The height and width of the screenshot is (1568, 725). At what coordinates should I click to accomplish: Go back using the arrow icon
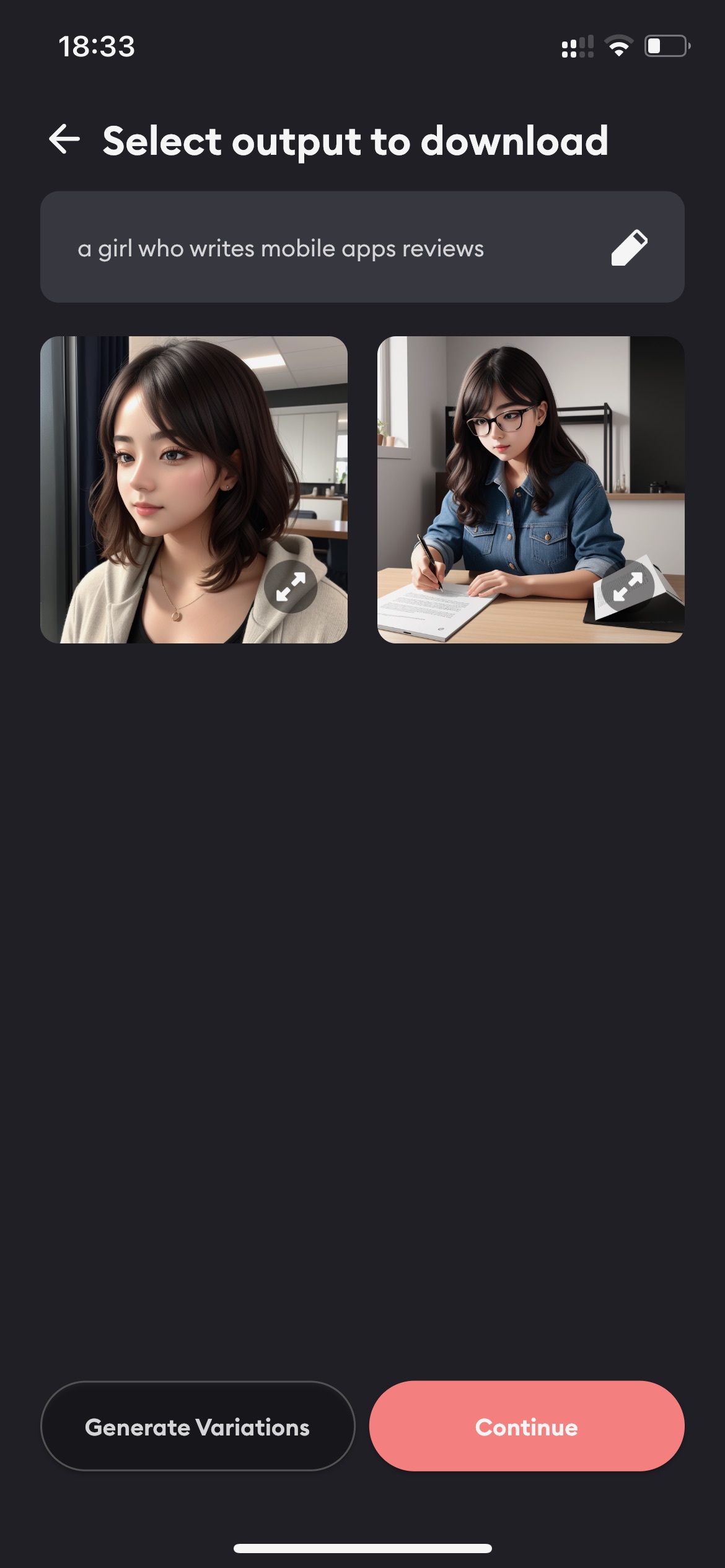pos(64,139)
